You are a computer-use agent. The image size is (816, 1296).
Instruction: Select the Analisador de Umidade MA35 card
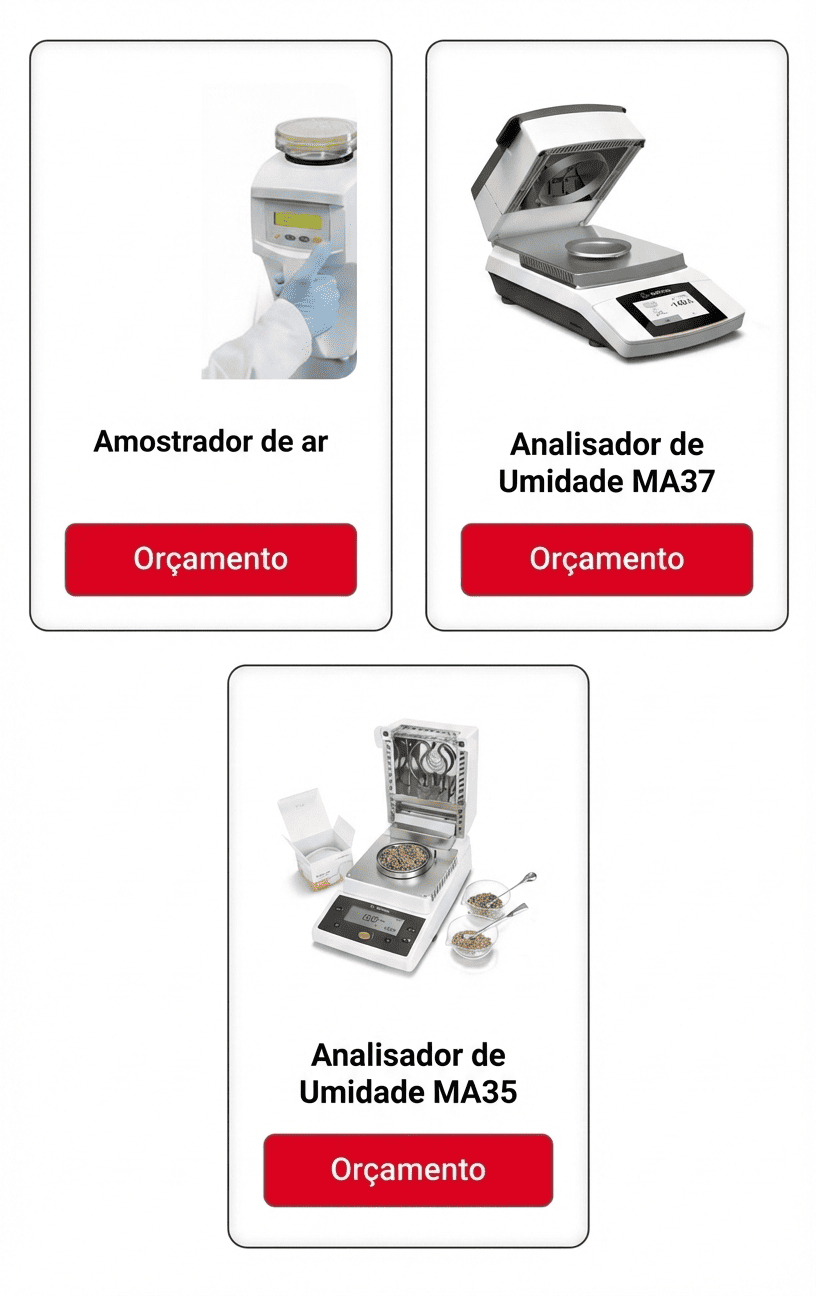(408, 1072)
